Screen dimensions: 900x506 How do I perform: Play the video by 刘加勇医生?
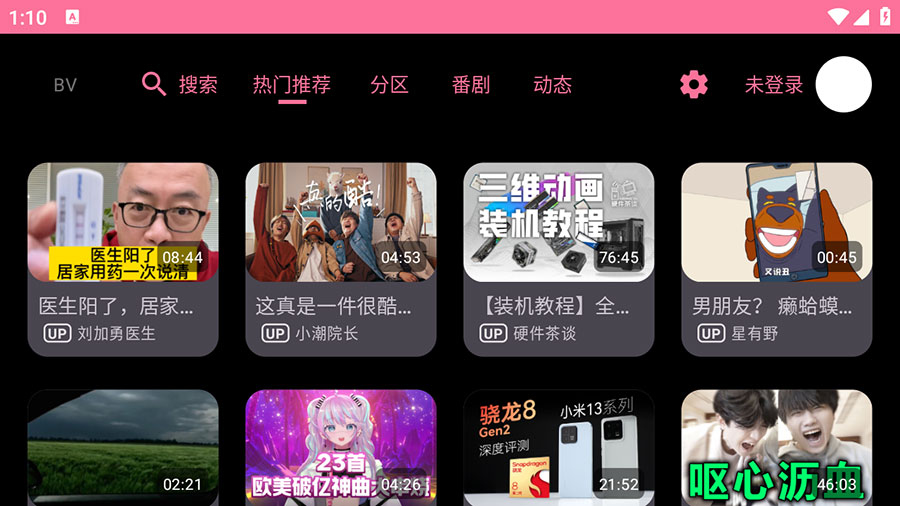pos(123,258)
